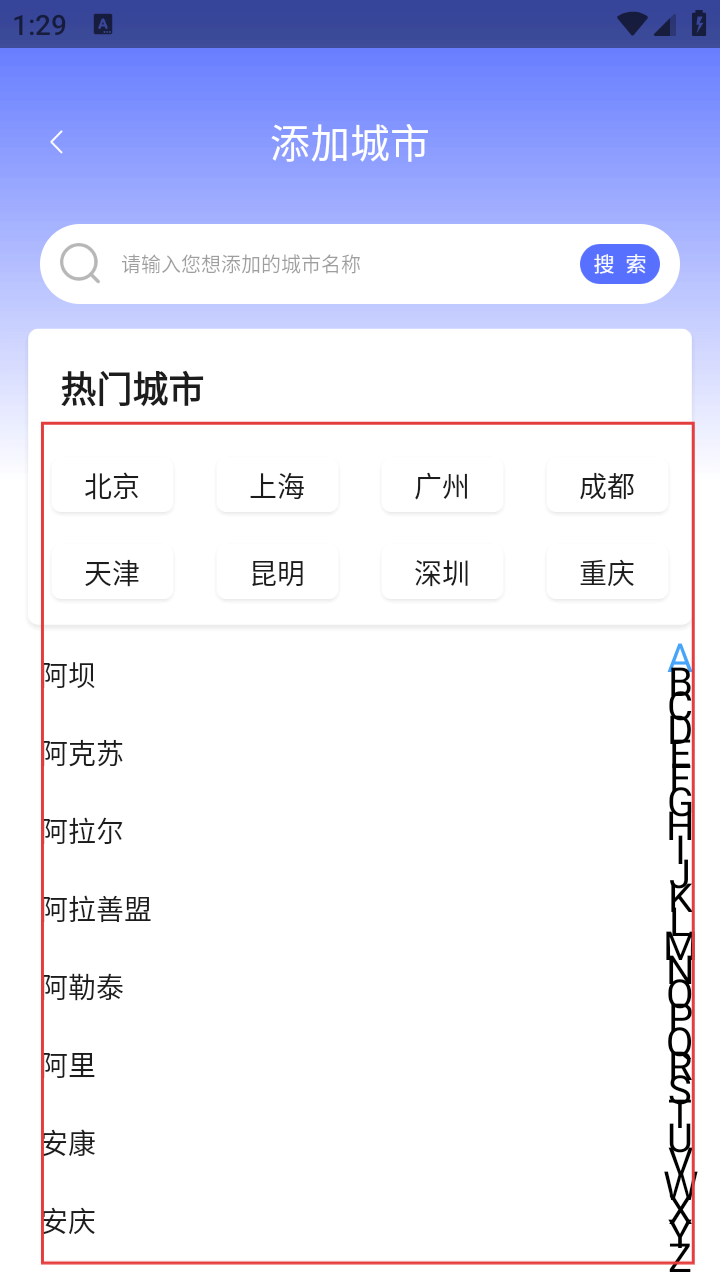Select 阿坝 in the city list
Screen dimensions: 720x1280
[x=70, y=675]
